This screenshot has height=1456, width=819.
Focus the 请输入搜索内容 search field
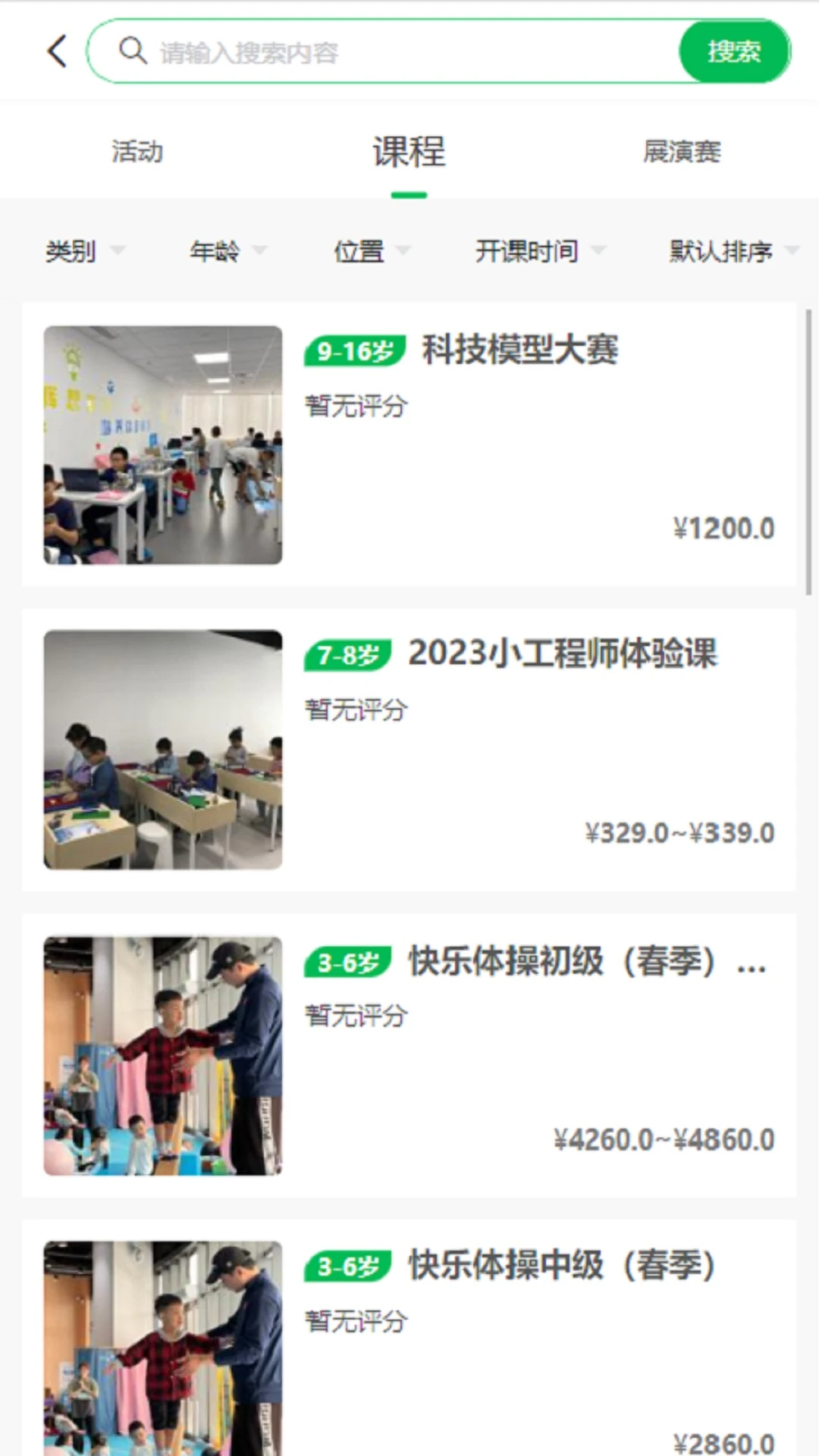(x=394, y=52)
